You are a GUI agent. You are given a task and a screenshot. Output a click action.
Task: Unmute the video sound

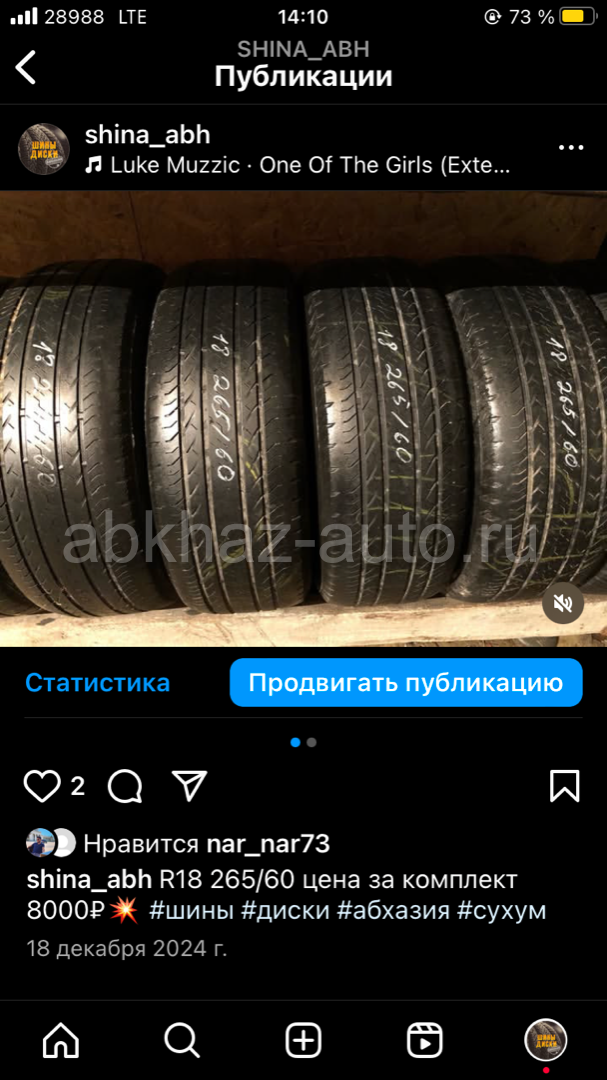point(563,603)
